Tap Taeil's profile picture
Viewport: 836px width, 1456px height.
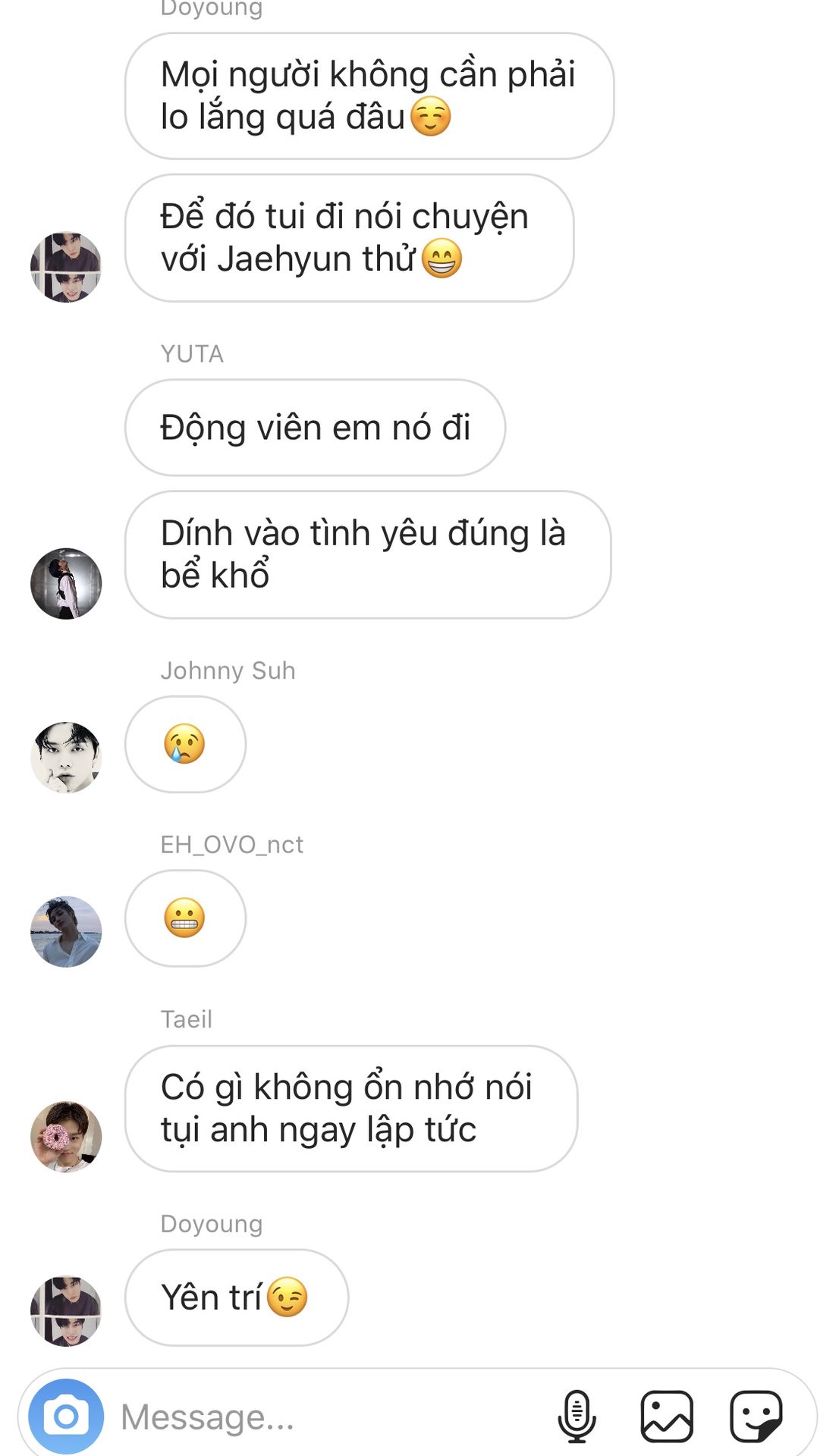[x=66, y=1136]
